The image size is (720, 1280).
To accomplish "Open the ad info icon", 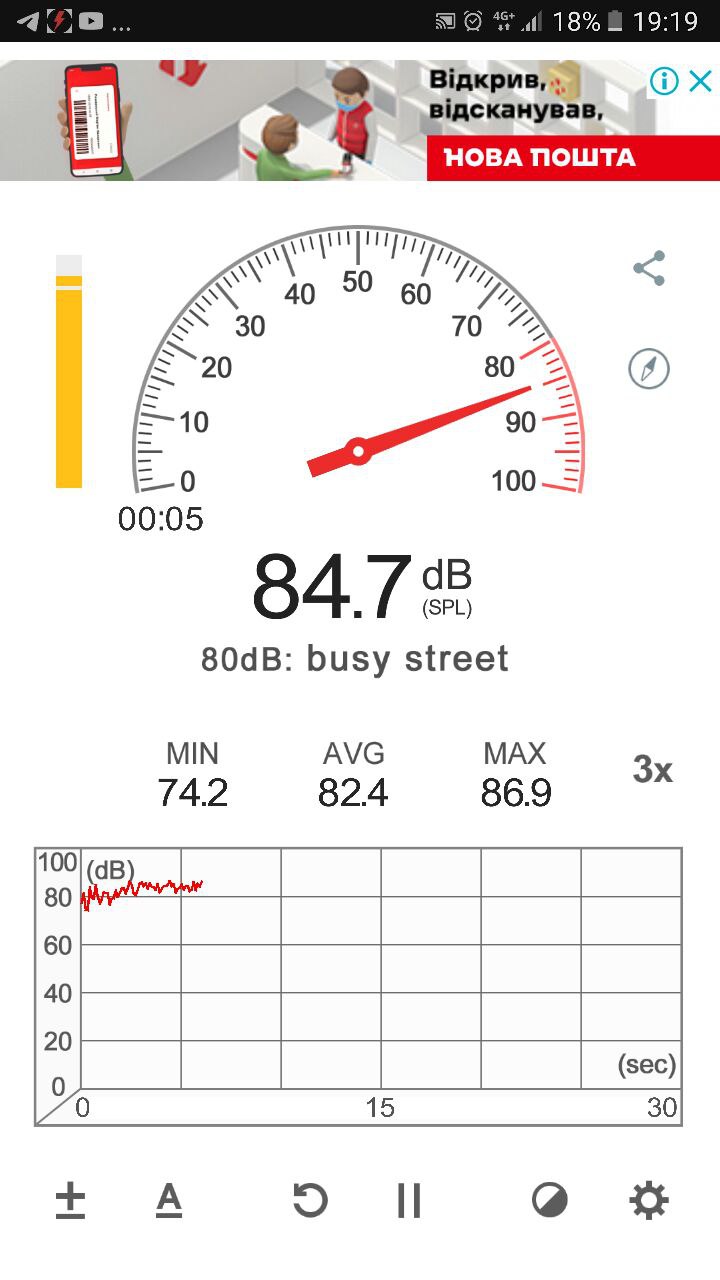I will click(x=664, y=81).
